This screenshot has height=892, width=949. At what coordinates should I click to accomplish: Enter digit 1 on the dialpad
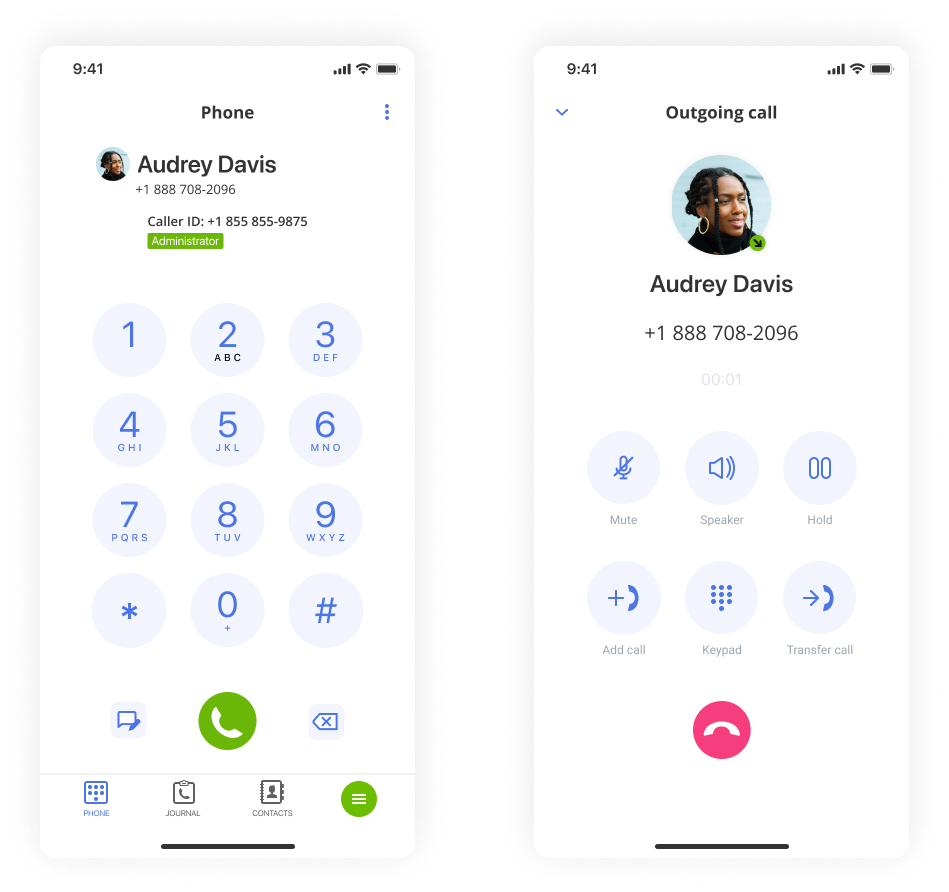pyautogui.click(x=129, y=340)
